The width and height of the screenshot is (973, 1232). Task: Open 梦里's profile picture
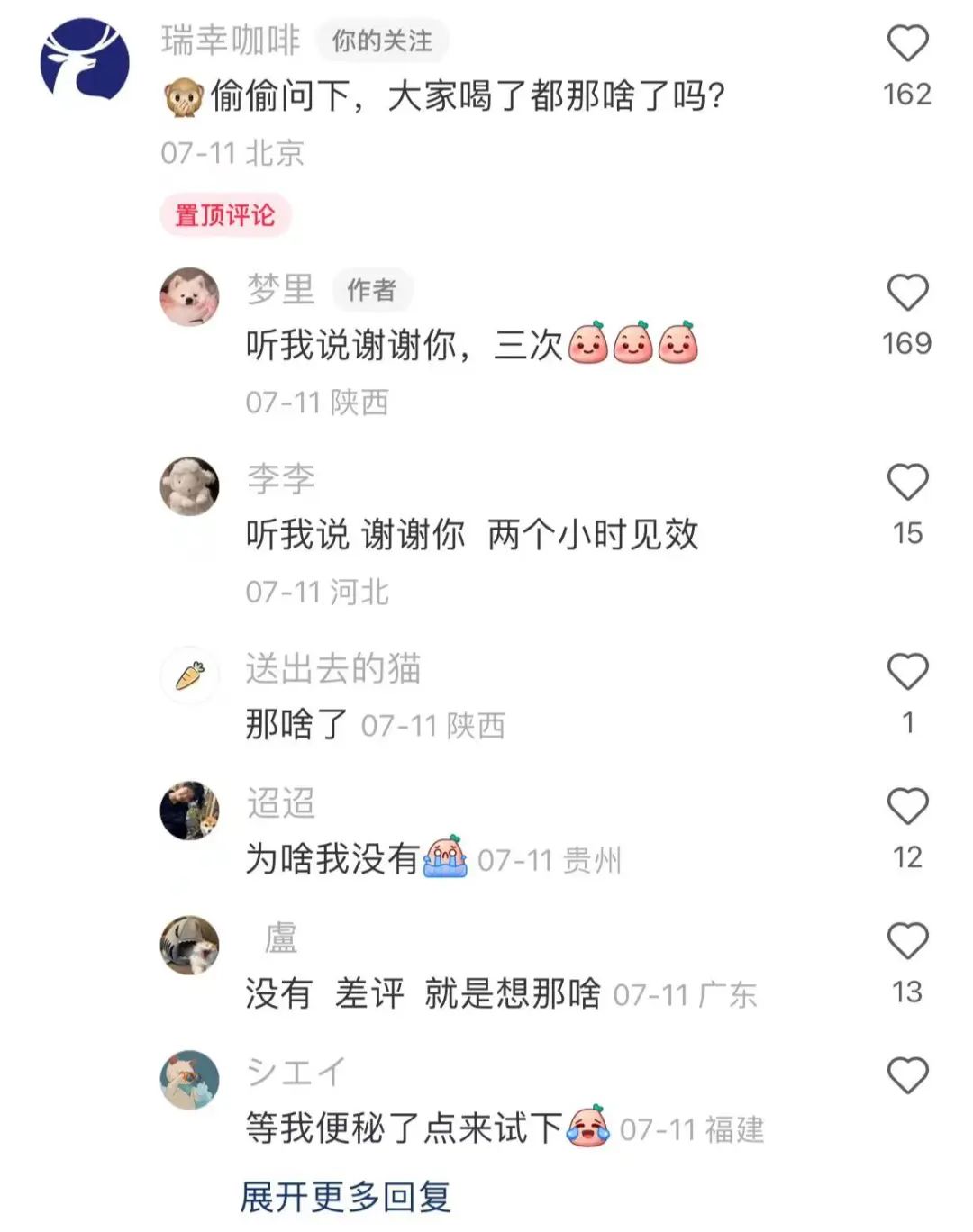tap(189, 296)
